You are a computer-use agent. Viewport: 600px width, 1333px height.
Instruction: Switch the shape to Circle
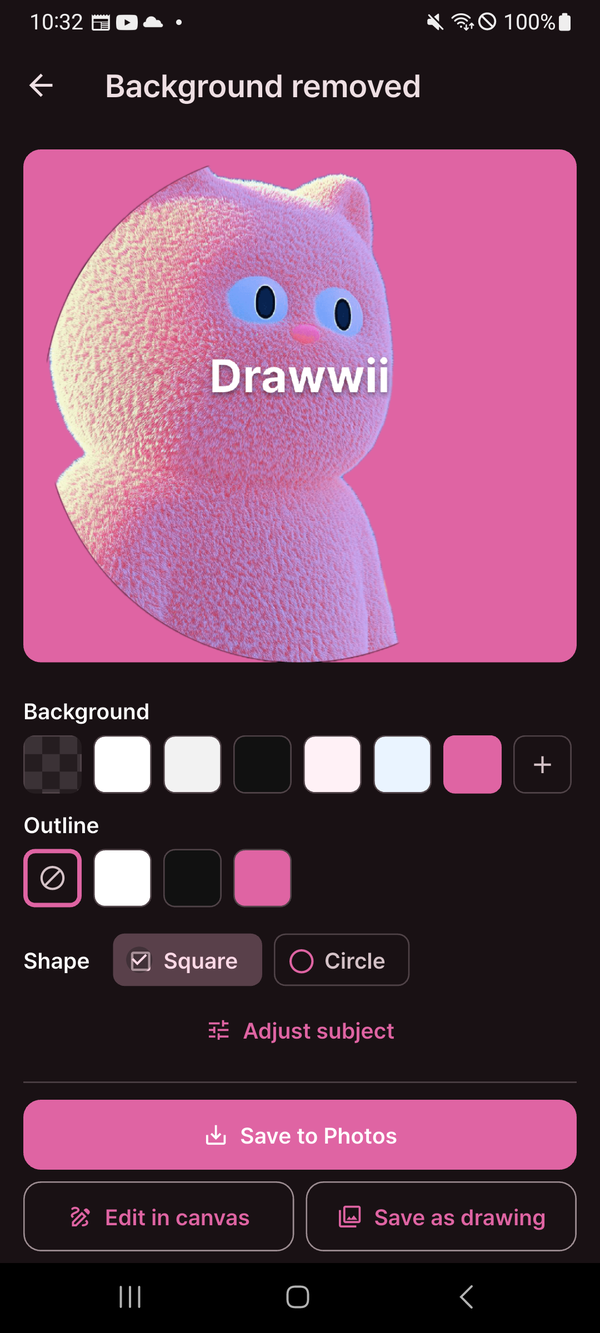(341, 960)
